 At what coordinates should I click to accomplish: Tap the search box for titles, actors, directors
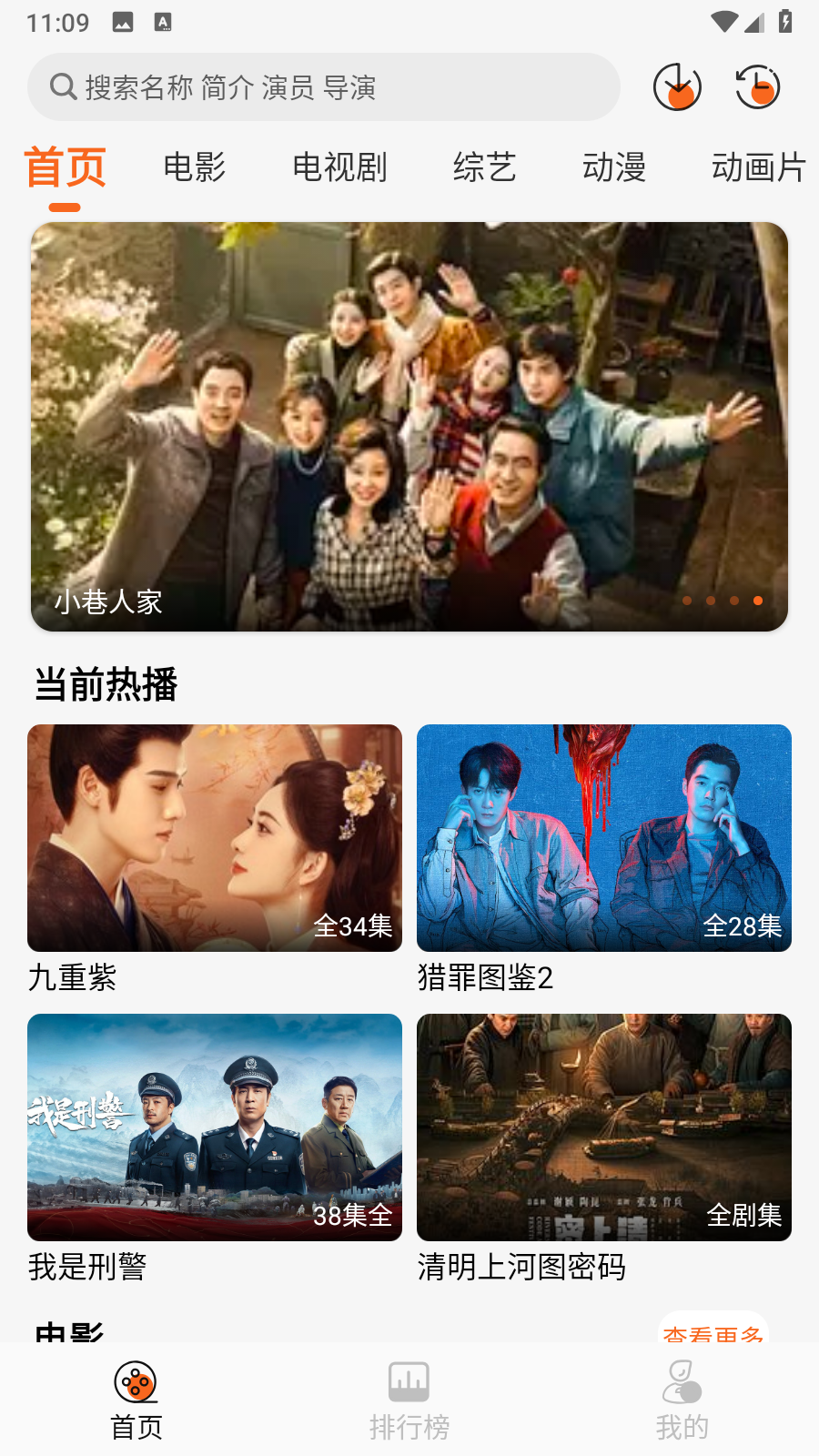(323, 87)
